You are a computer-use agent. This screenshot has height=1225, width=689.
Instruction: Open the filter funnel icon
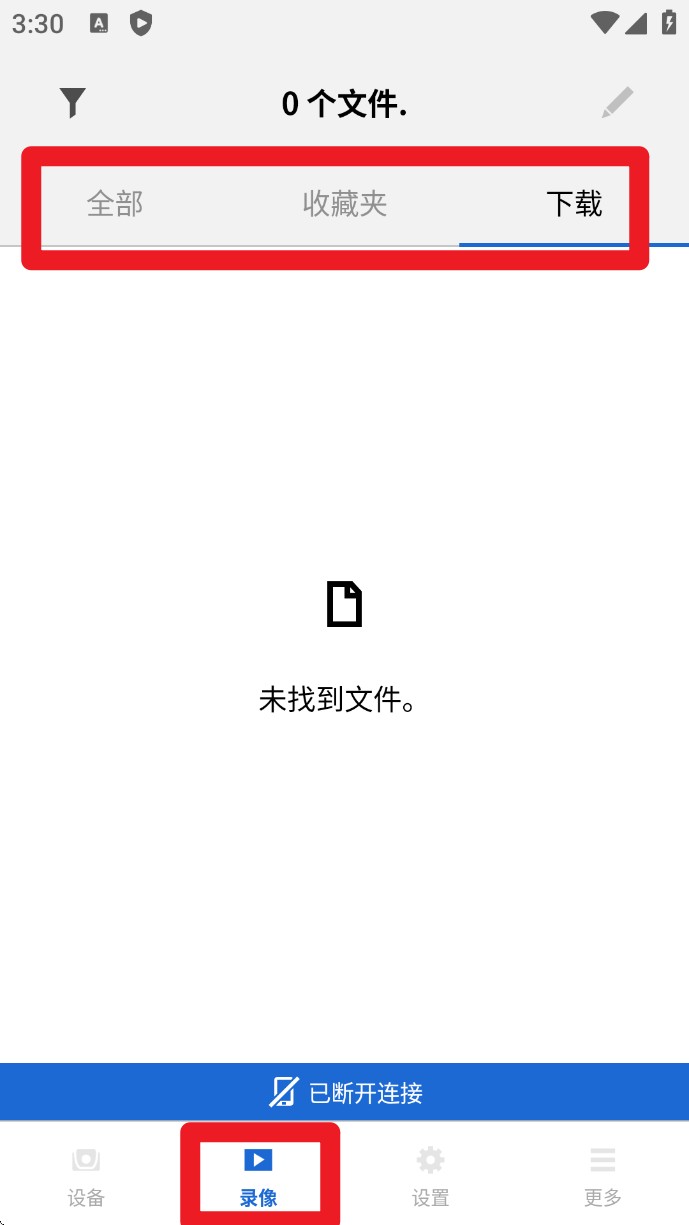click(x=72, y=103)
